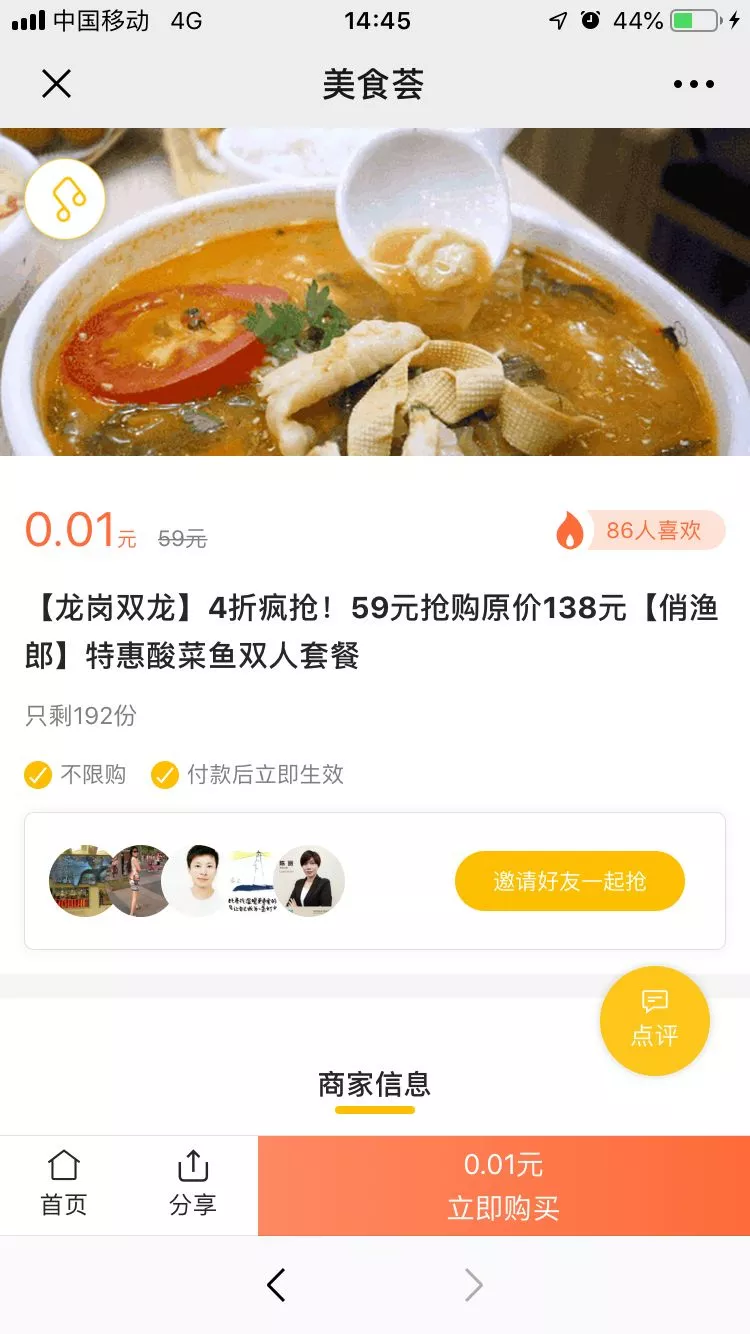Like this deal via 86人喜欢
750x1334 pixels.
pos(640,530)
